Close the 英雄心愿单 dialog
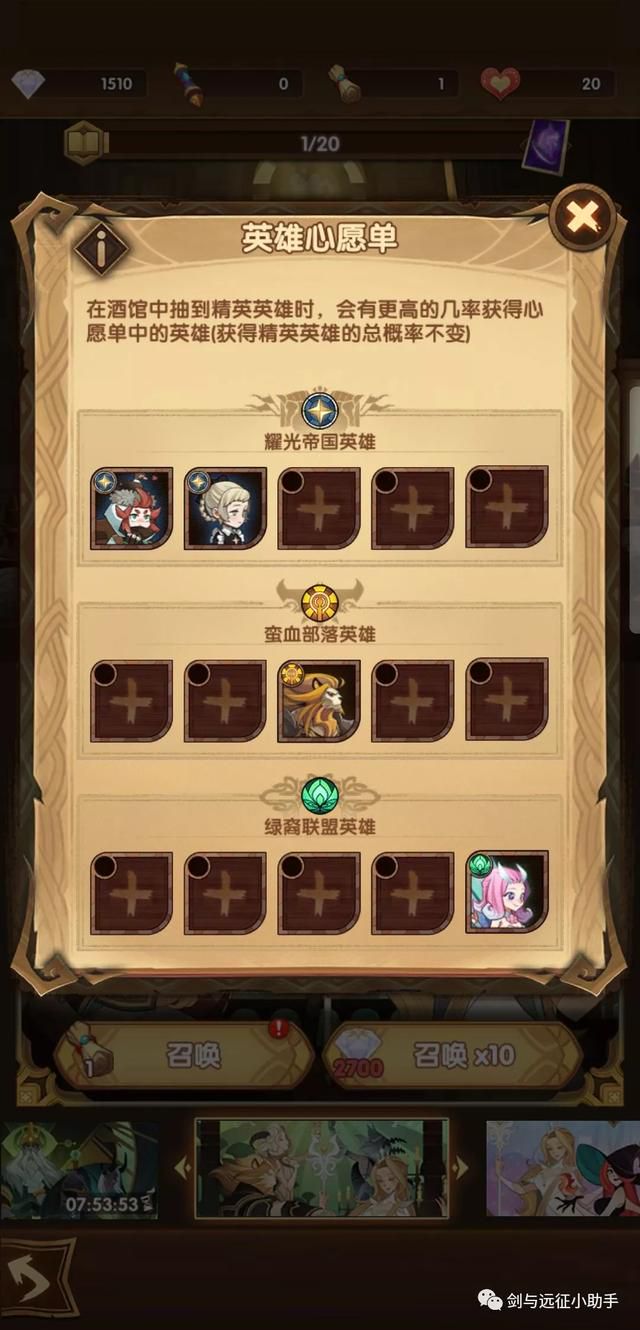The image size is (640, 1330). [583, 217]
